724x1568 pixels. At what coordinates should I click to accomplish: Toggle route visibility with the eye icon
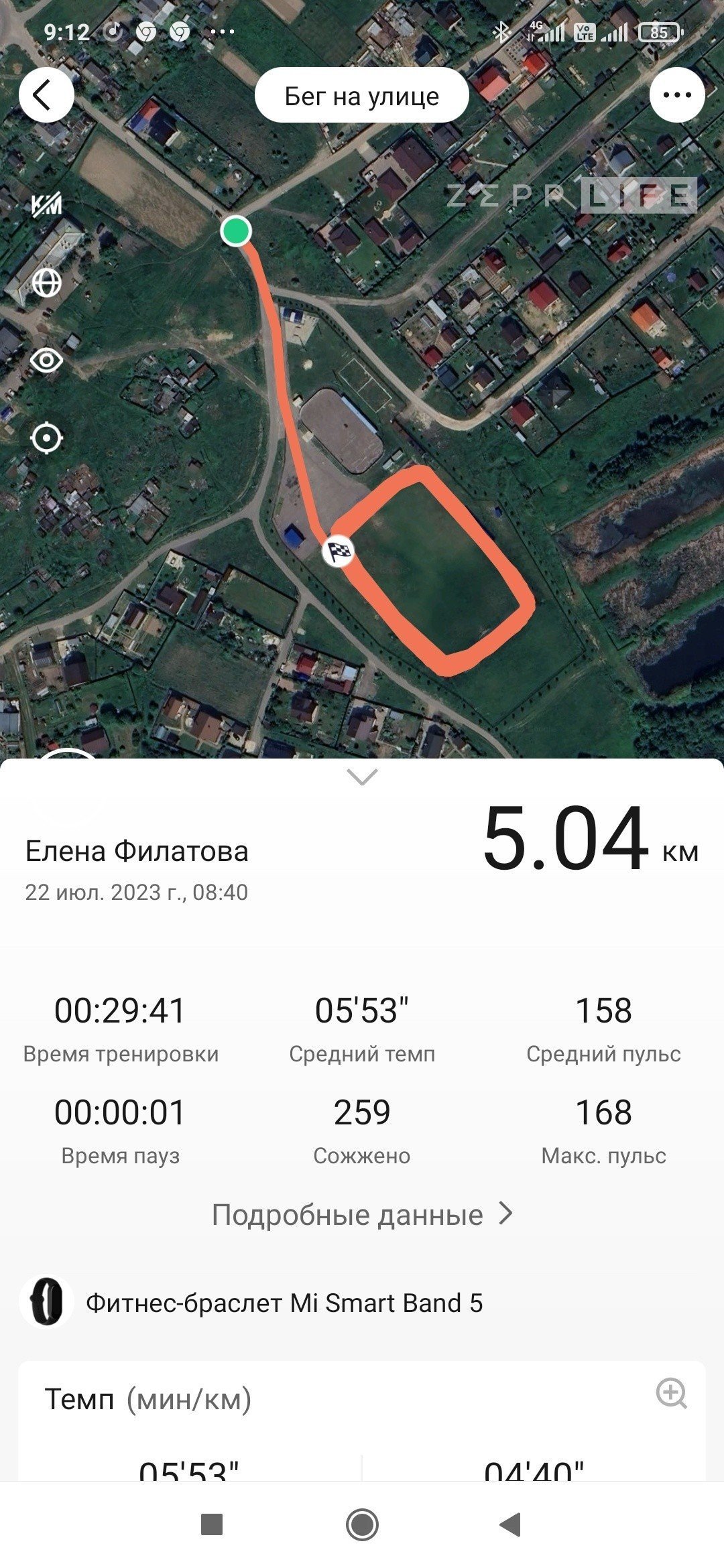coord(47,361)
